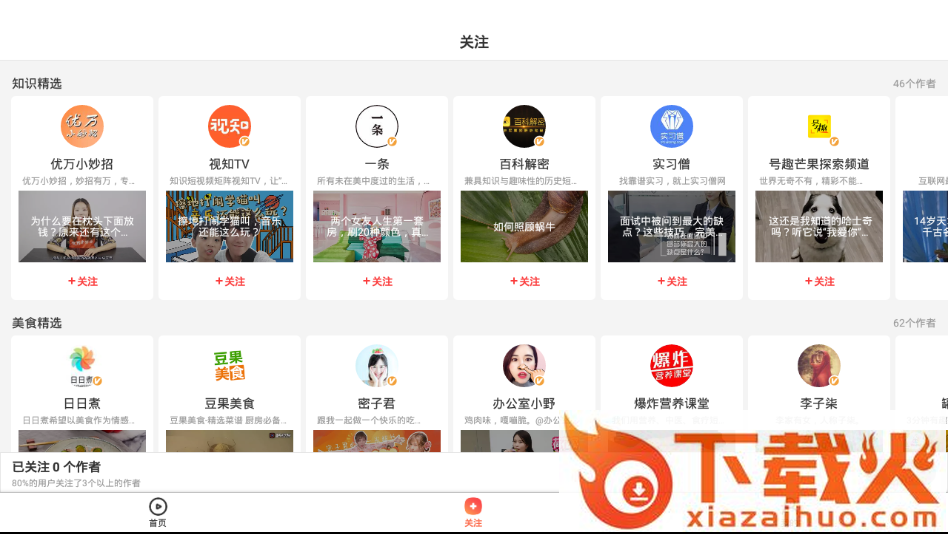The width and height of the screenshot is (948, 534).
Task: Open 优万小妙招 video thumbnail
Action: point(82,226)
